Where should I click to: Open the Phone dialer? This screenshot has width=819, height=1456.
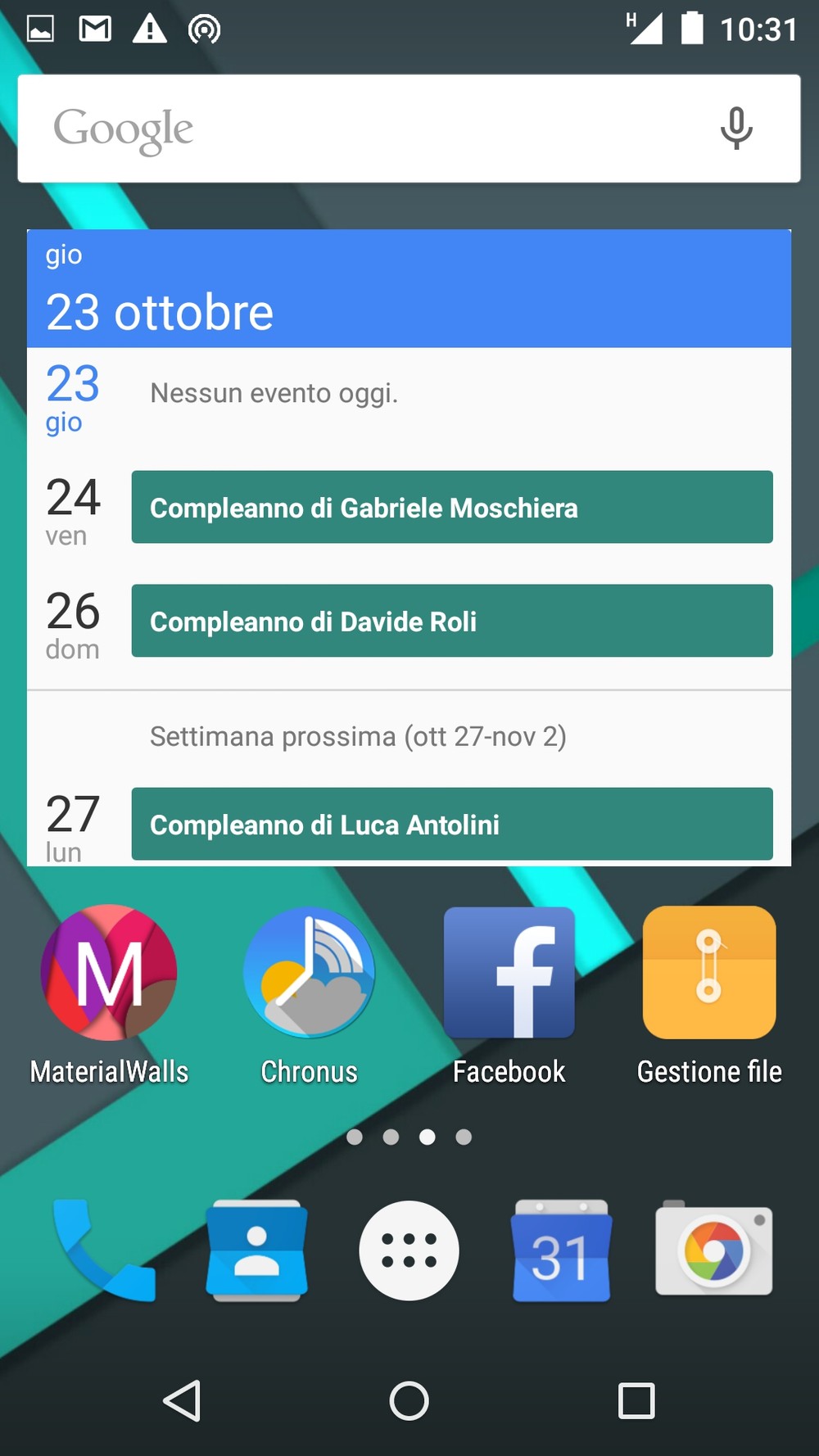tap(103, 1250)
